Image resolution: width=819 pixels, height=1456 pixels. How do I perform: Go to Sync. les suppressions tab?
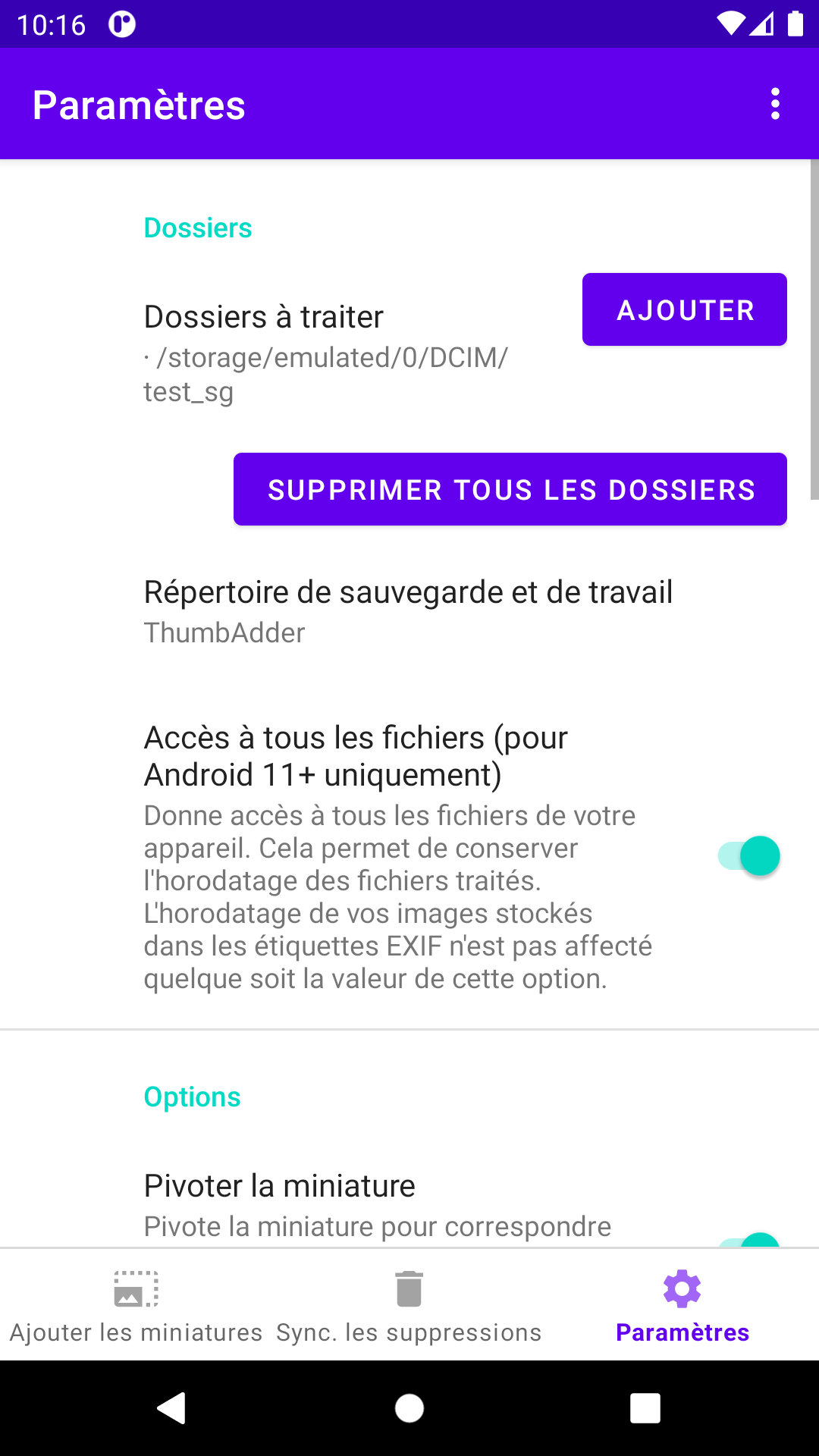click(x=409, y=1304)
